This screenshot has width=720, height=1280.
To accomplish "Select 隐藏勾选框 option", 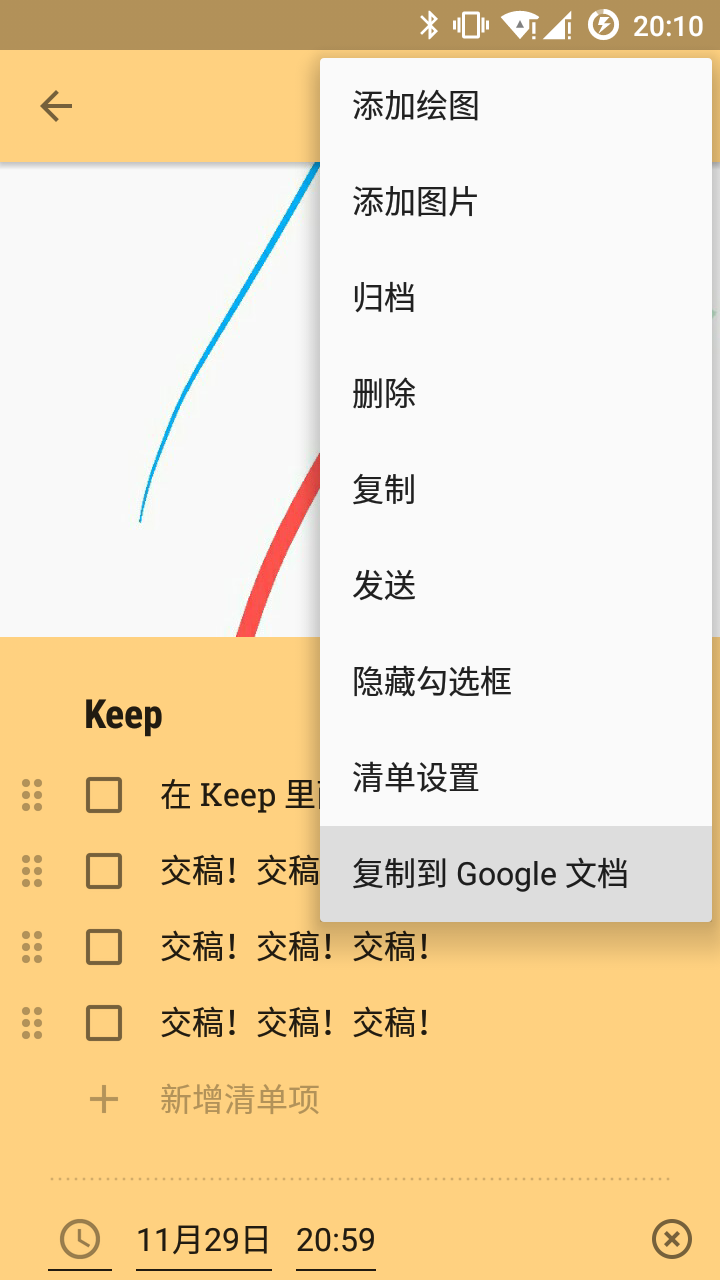I will point(432,682).
